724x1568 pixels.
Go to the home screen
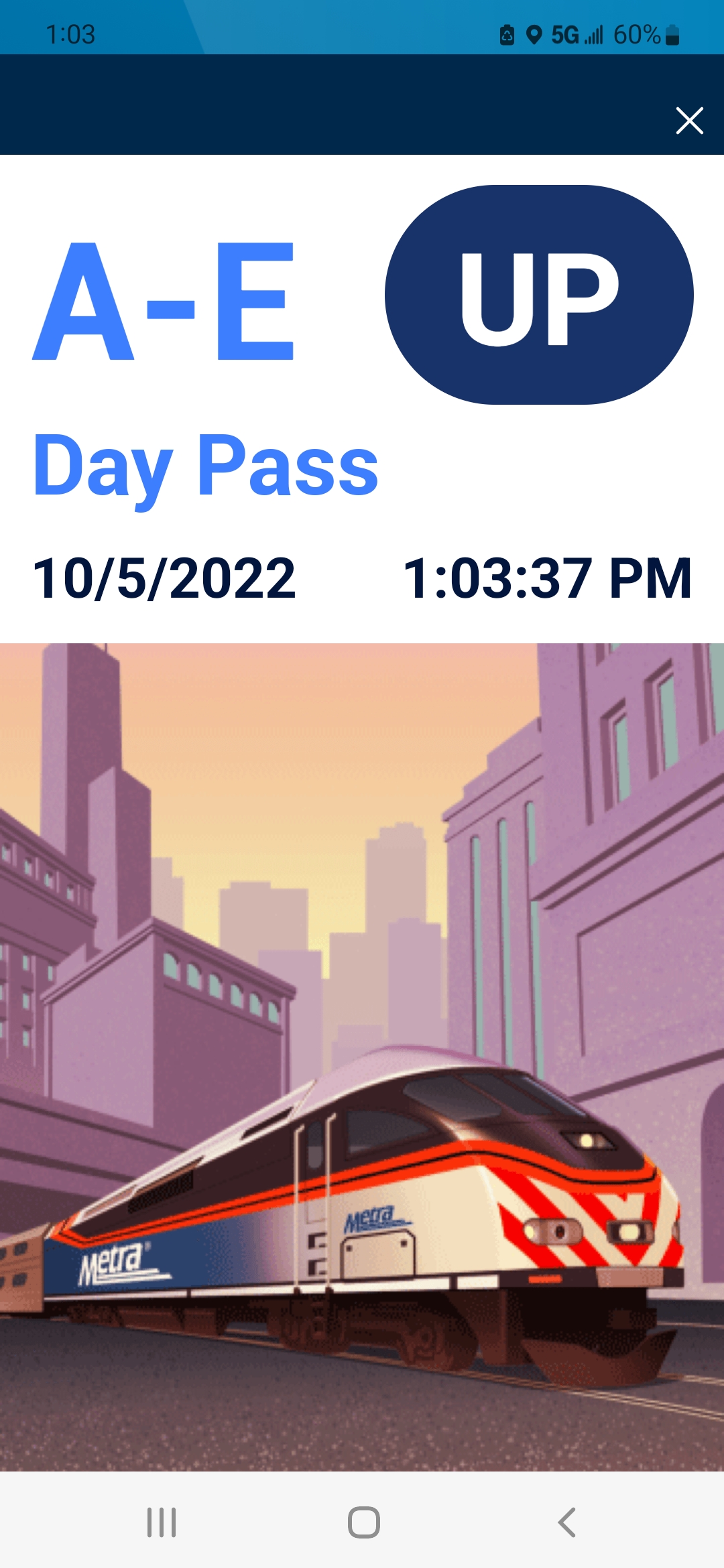pos(363,1522)
